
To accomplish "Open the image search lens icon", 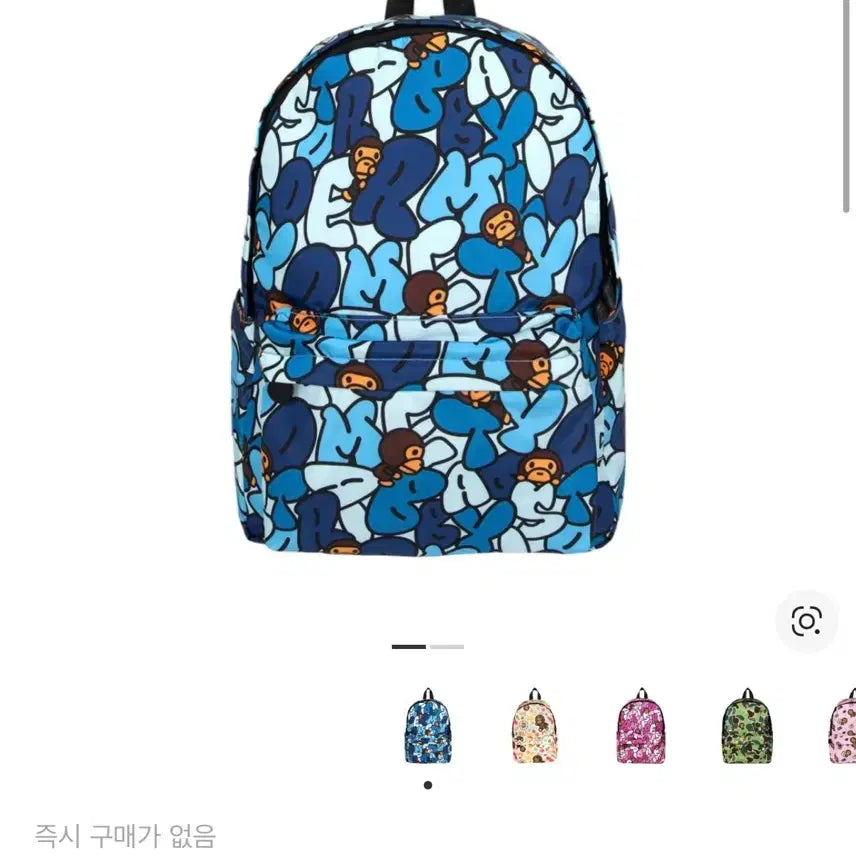I will pos(806,621).
